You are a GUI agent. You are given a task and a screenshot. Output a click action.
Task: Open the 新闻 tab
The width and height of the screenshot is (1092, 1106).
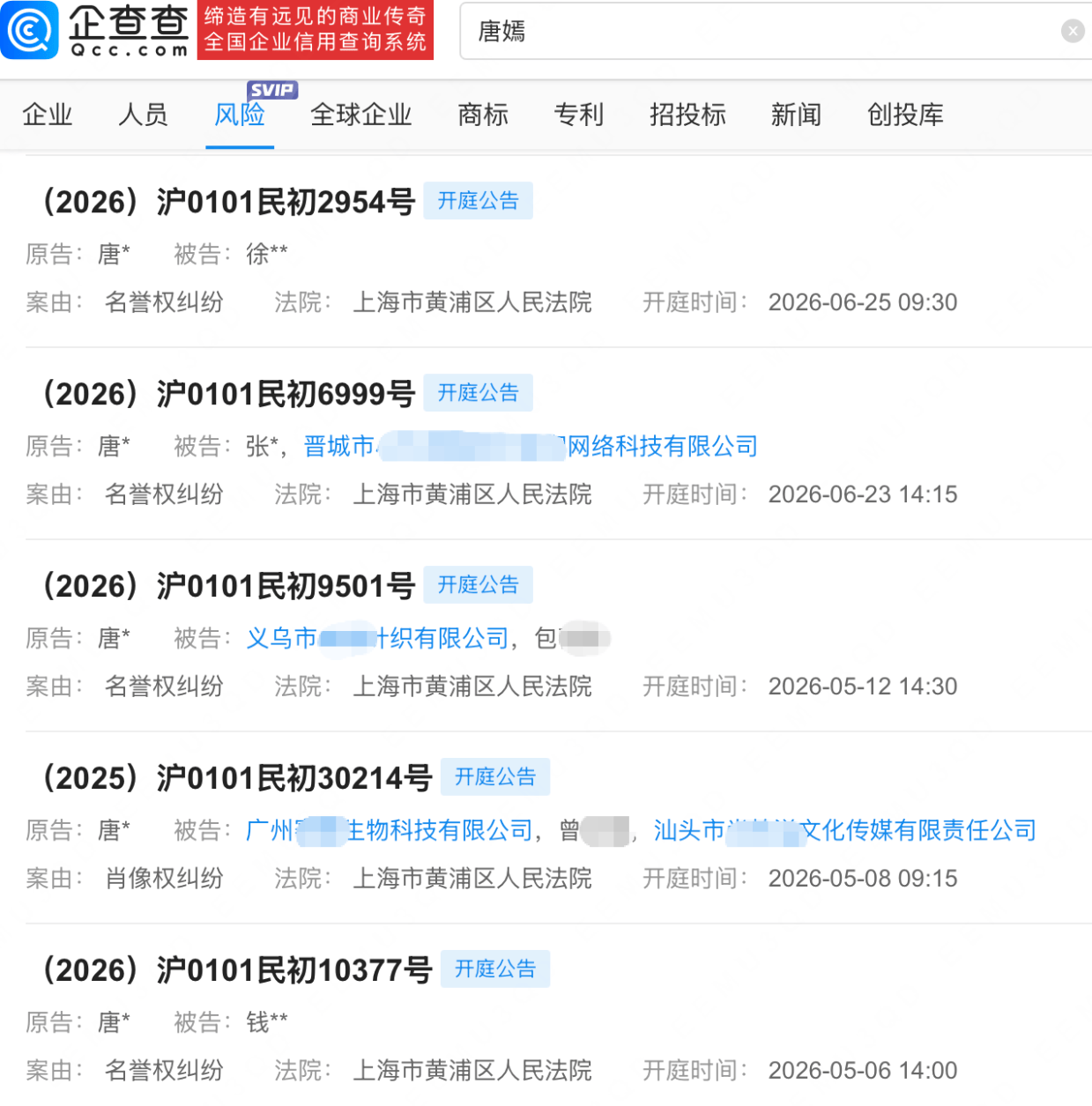coord(796,115)
